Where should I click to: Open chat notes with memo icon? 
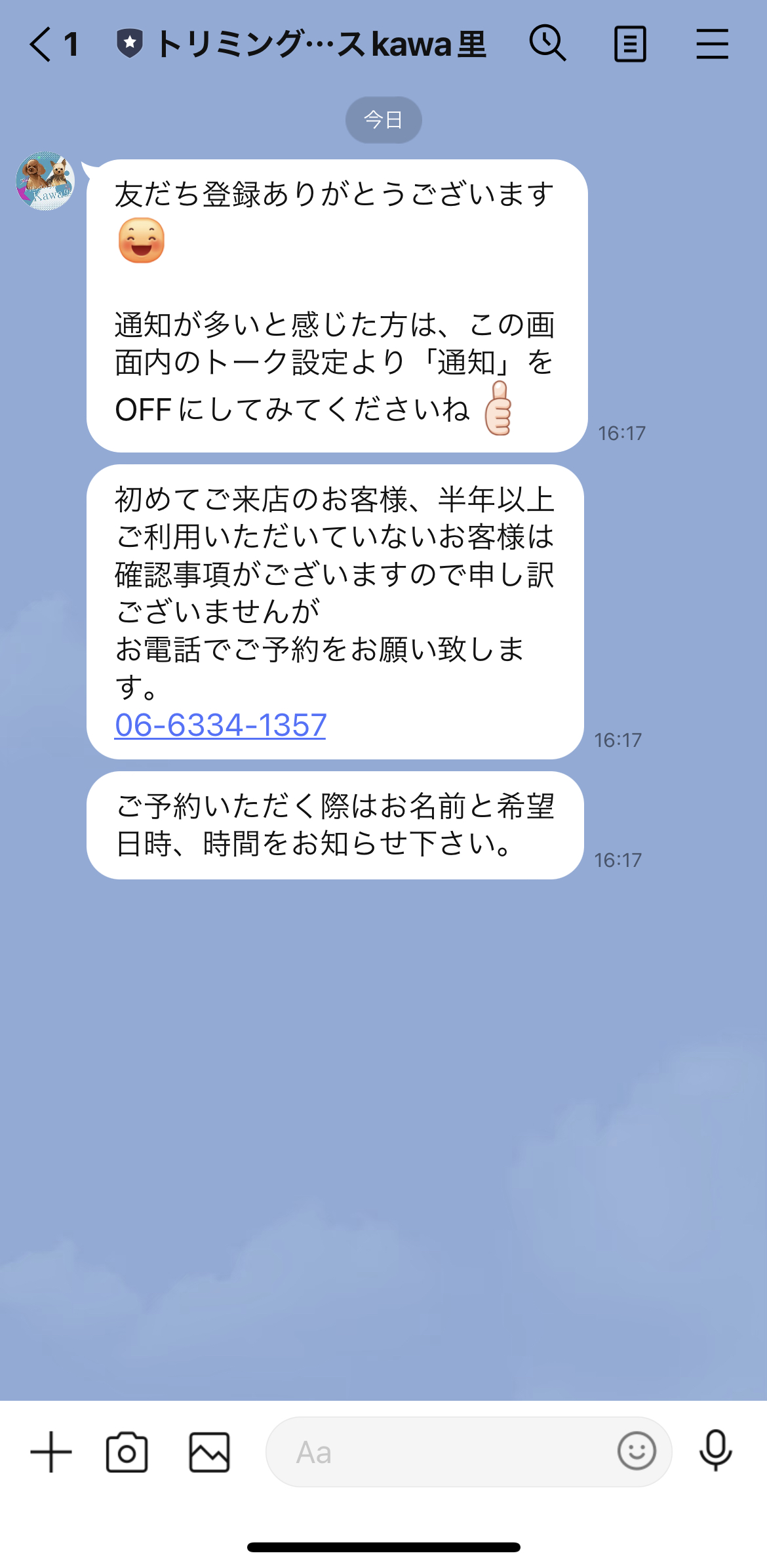(x=630, y=44)
